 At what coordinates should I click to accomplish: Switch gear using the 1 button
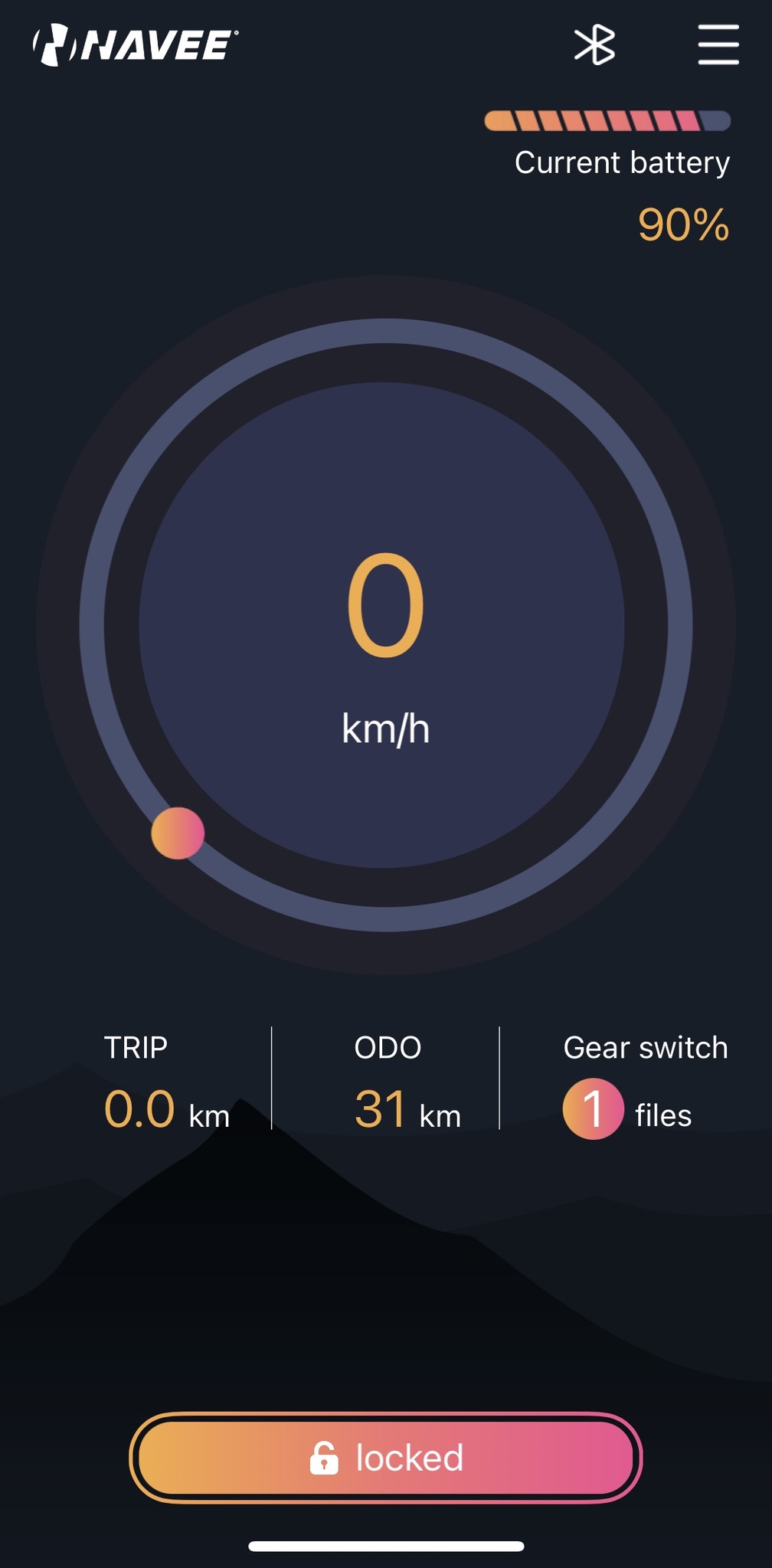[x=593, y=1108]
